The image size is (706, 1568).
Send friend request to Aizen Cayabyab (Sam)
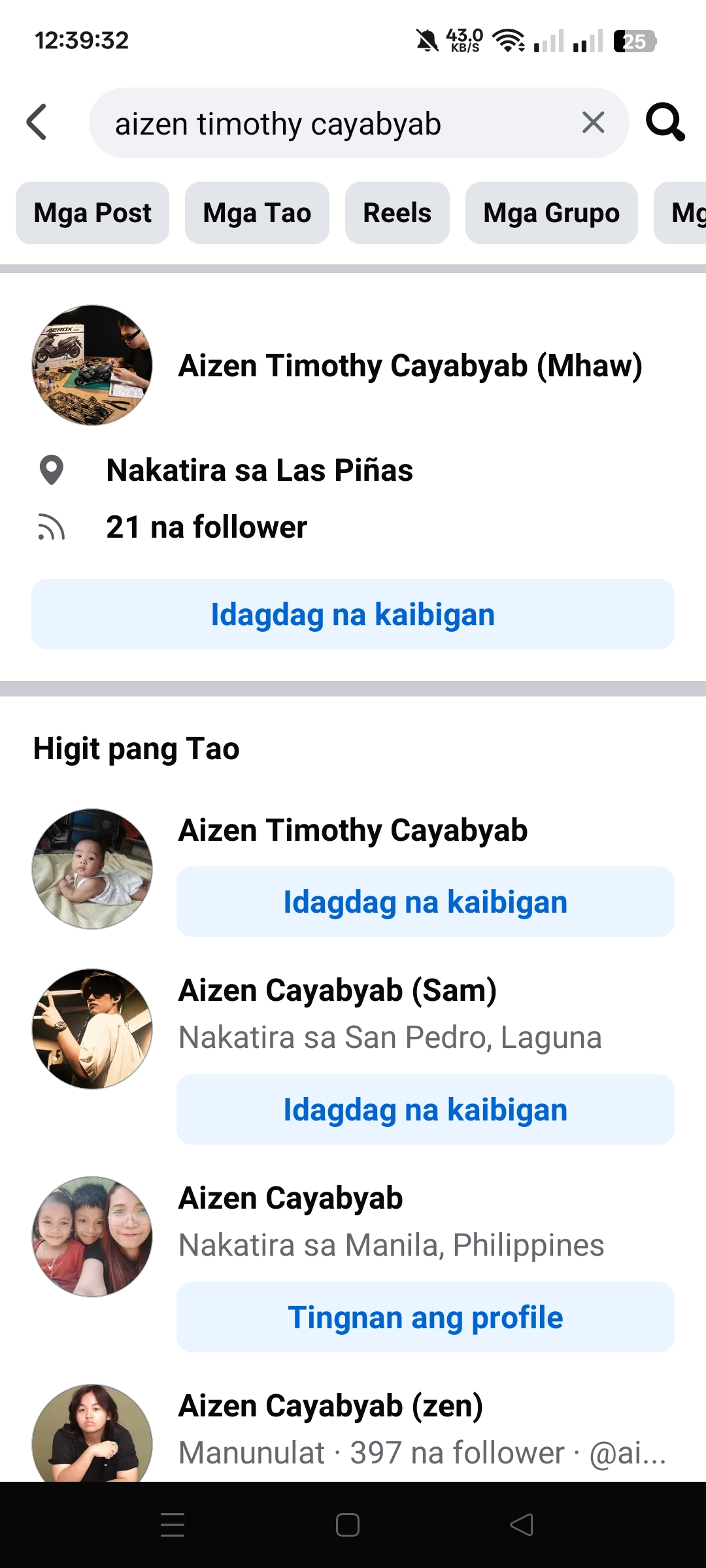coord(425,1109)
